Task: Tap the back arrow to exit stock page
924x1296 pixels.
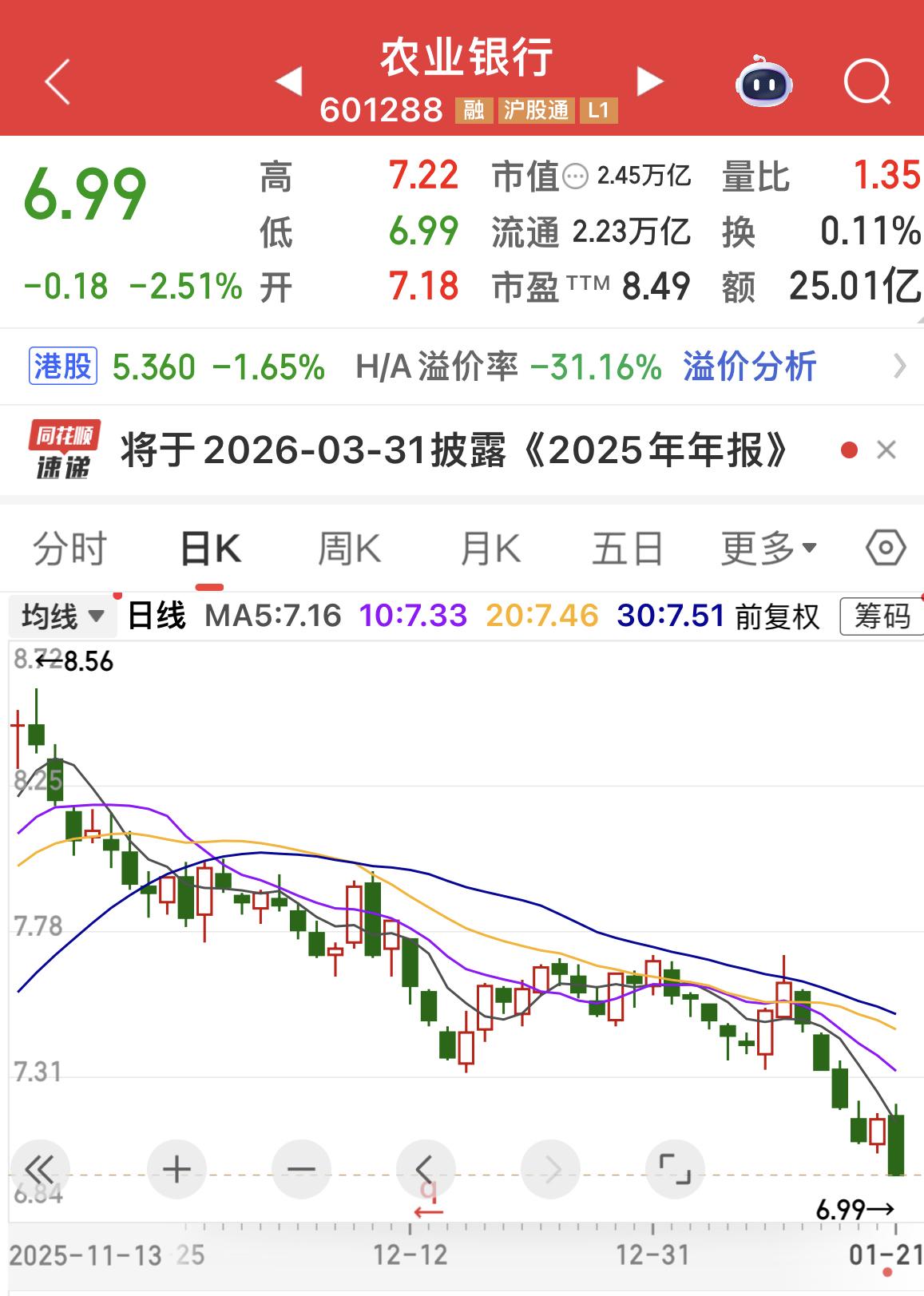Action: click(56, 81)
